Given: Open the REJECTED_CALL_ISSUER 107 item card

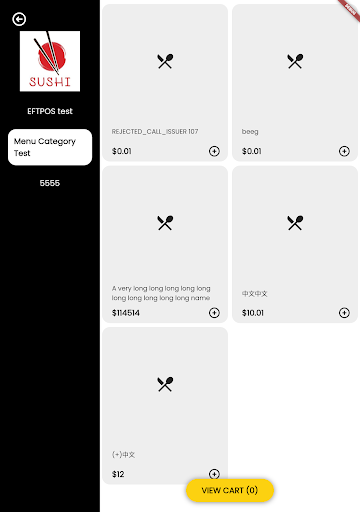Looking at the screenshot, I should pyautogui.click(x=165, y=83).
